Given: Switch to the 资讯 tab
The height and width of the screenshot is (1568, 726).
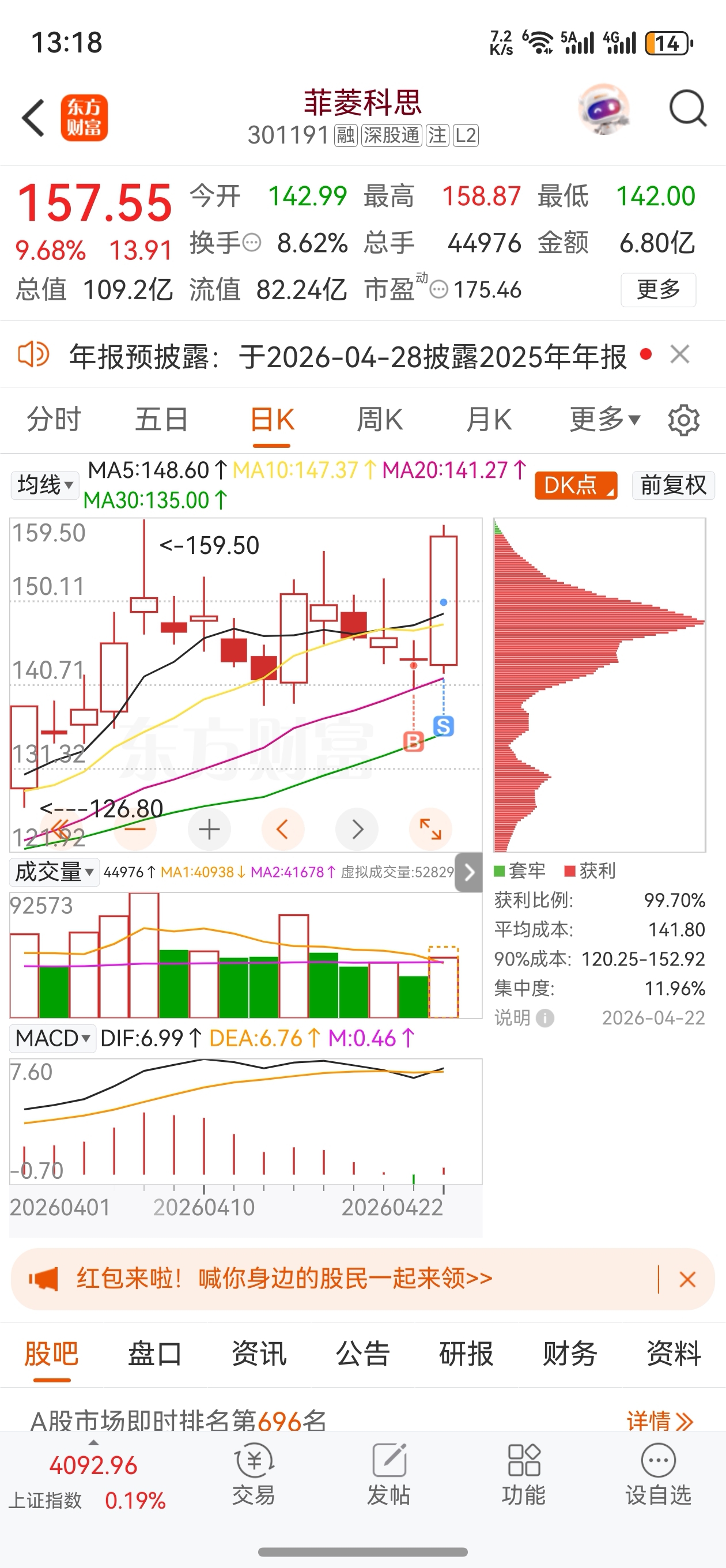Looking at the screenshot, I should pyautogui.click(x=259, y=1354).
